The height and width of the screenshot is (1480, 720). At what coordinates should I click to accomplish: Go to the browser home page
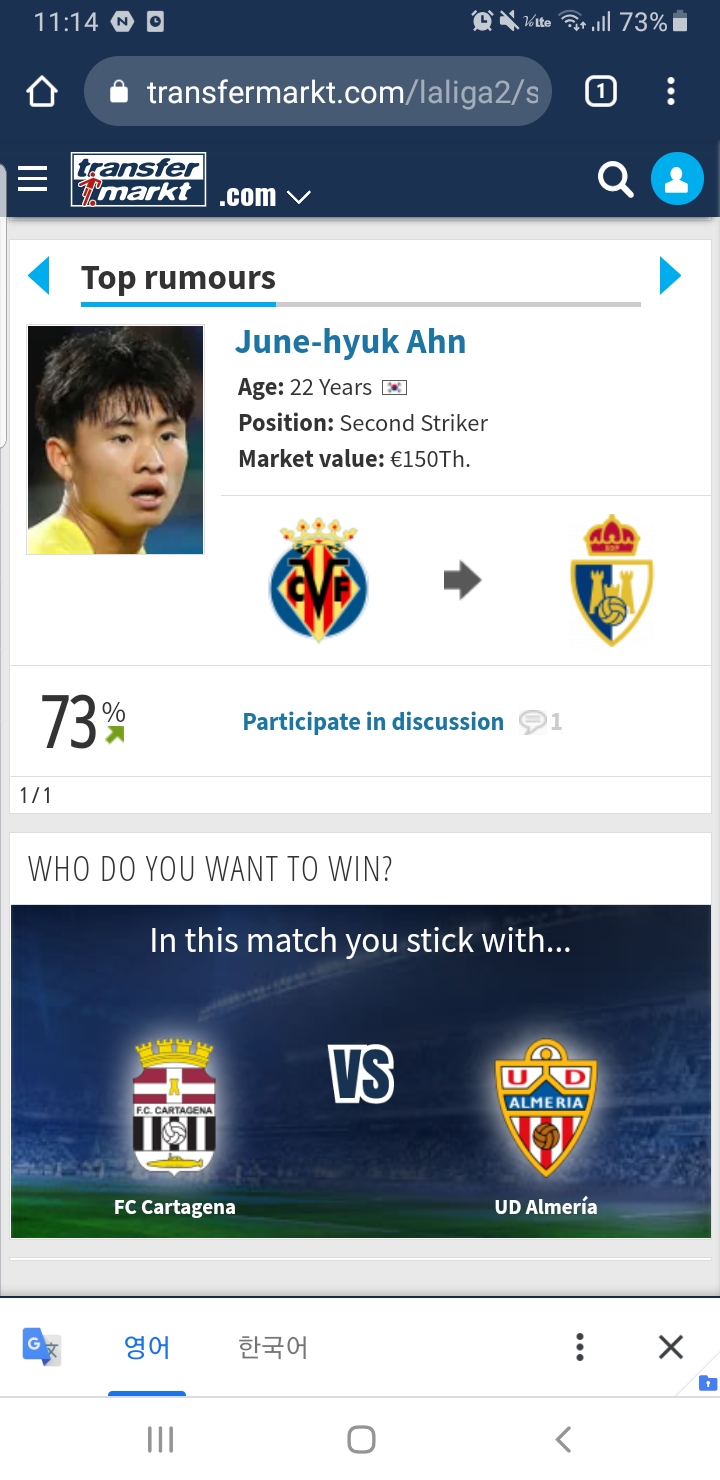(41, 92)
